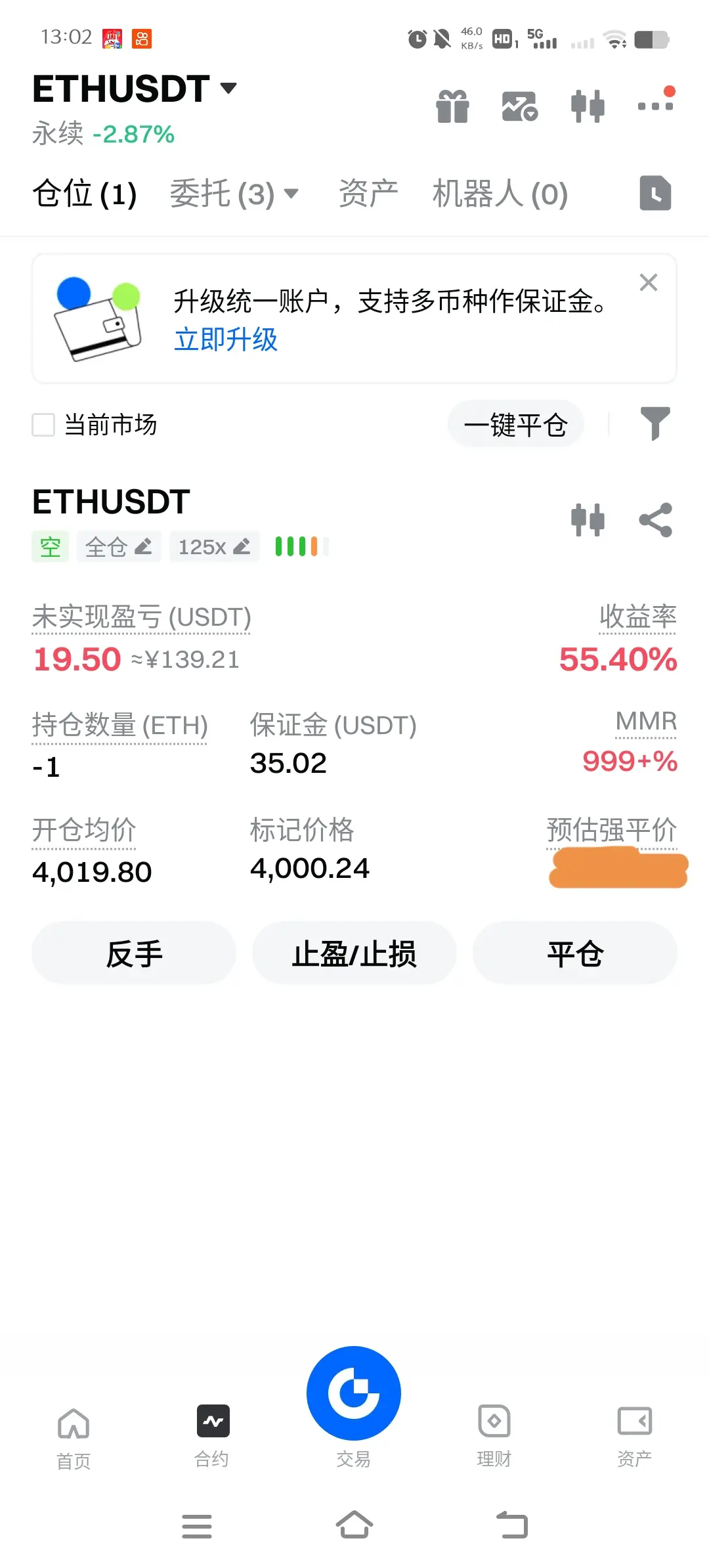Open the three-dot more menu
Image resolution: width=709 pixels, height=1568 pixels.
point(655,105)
